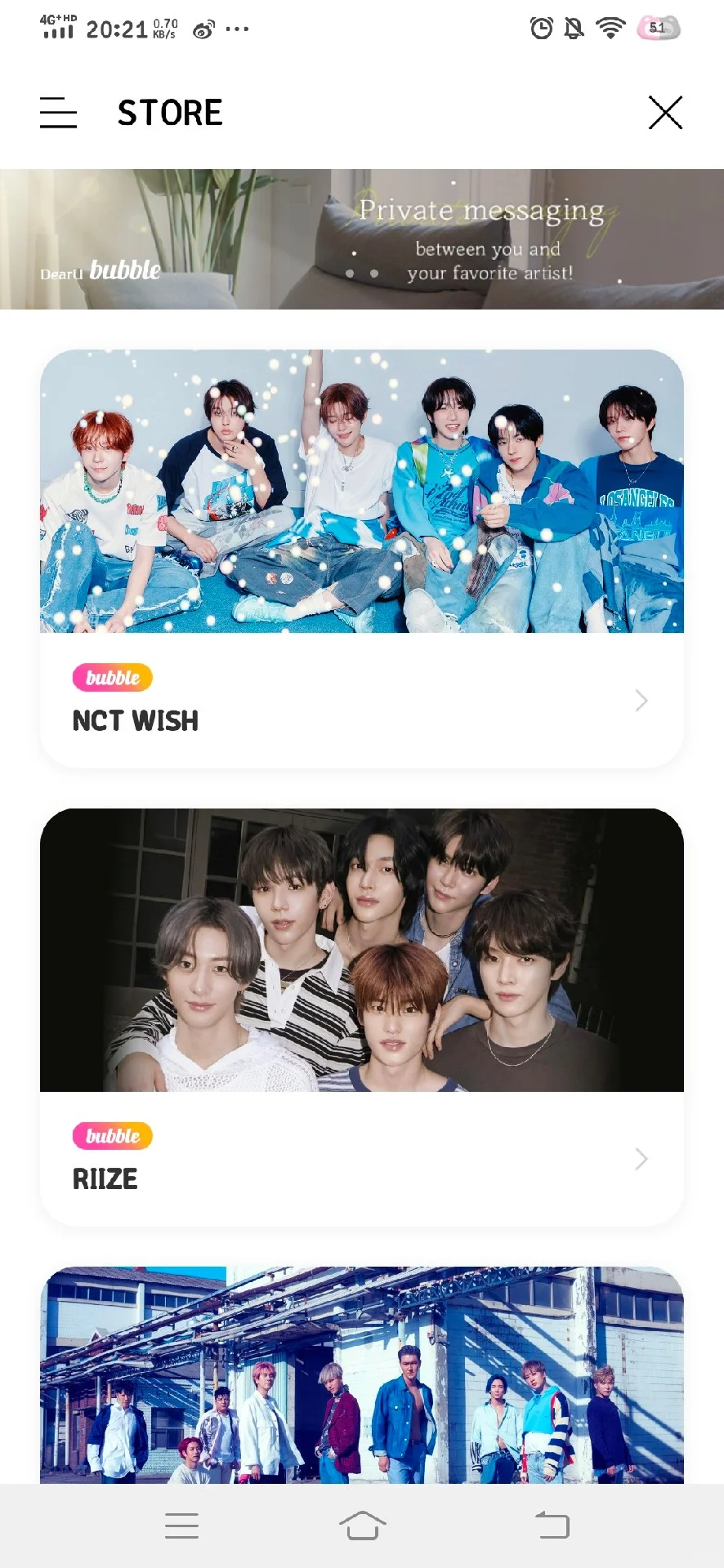
Task: Show recent apps from the navigation bar
Action: (181, 1525)
